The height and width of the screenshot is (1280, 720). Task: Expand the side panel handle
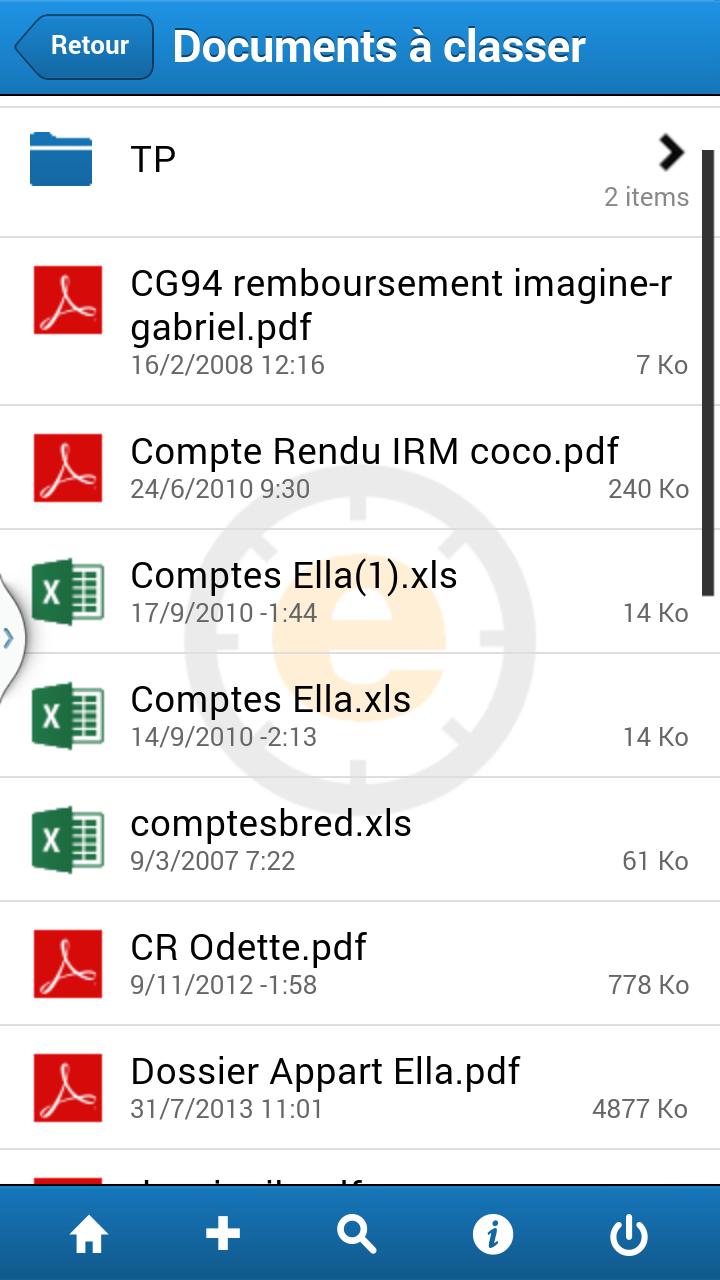(x=8, y=637)
